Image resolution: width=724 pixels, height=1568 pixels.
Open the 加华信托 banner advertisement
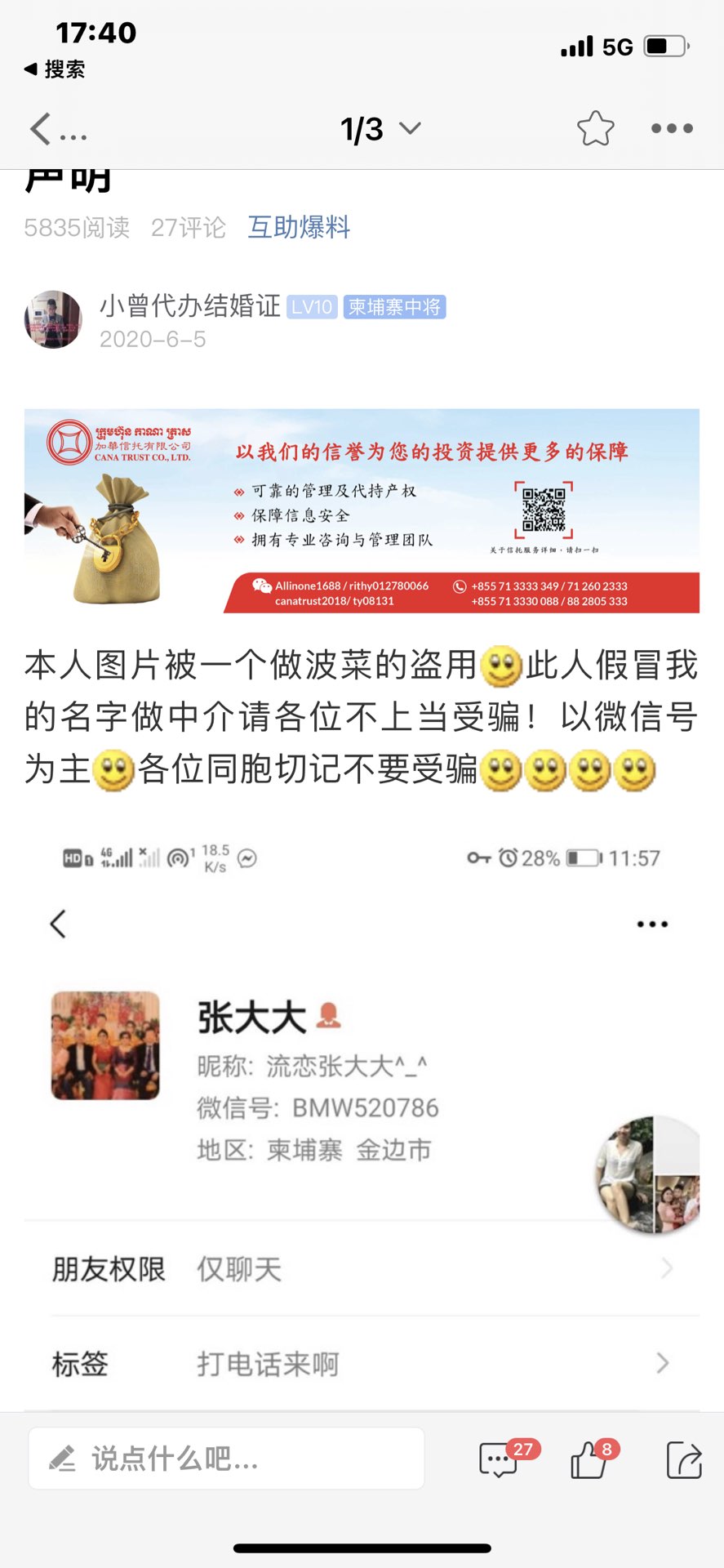click(x=362, y=510)
